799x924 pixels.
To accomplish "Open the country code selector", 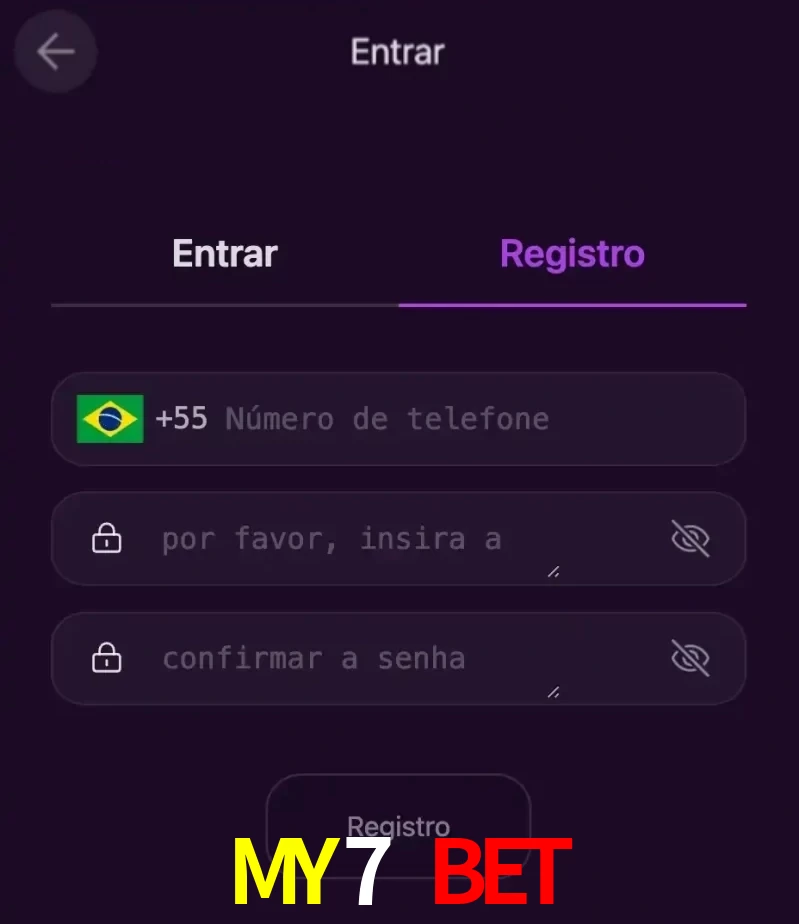I will (110, 419).
